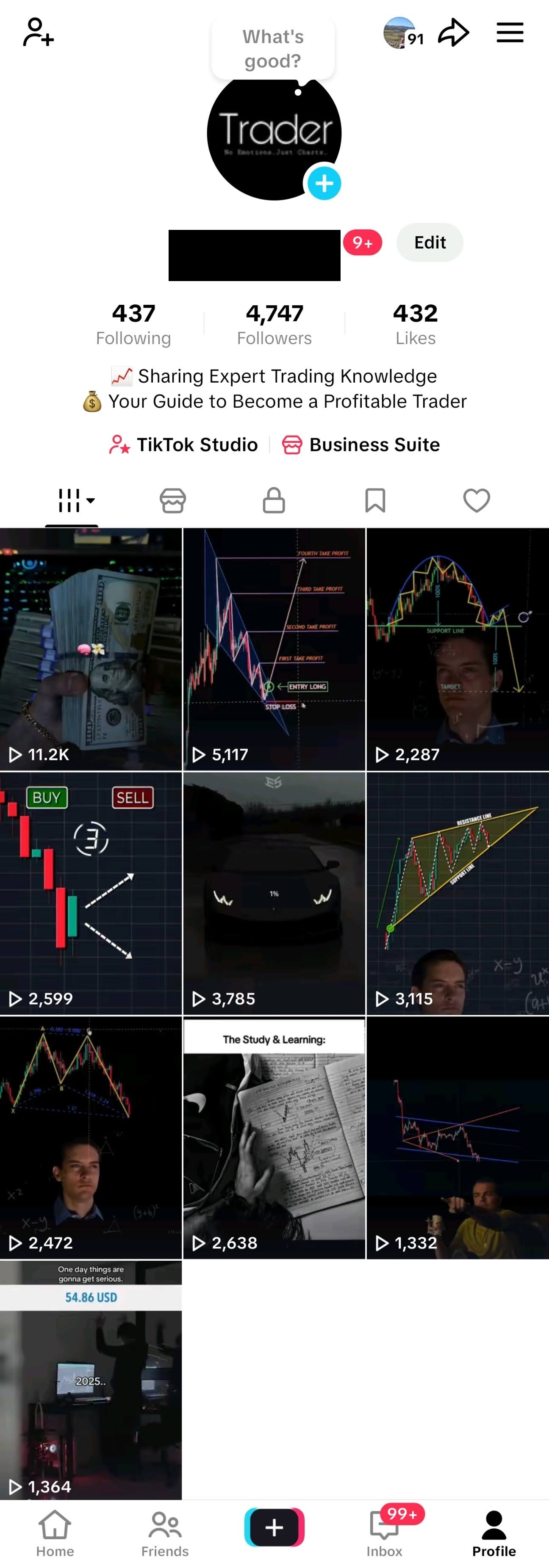Add a story with the plus badge
The height and width of the screenshot is (1568, 549).
(x=324, y=183)
